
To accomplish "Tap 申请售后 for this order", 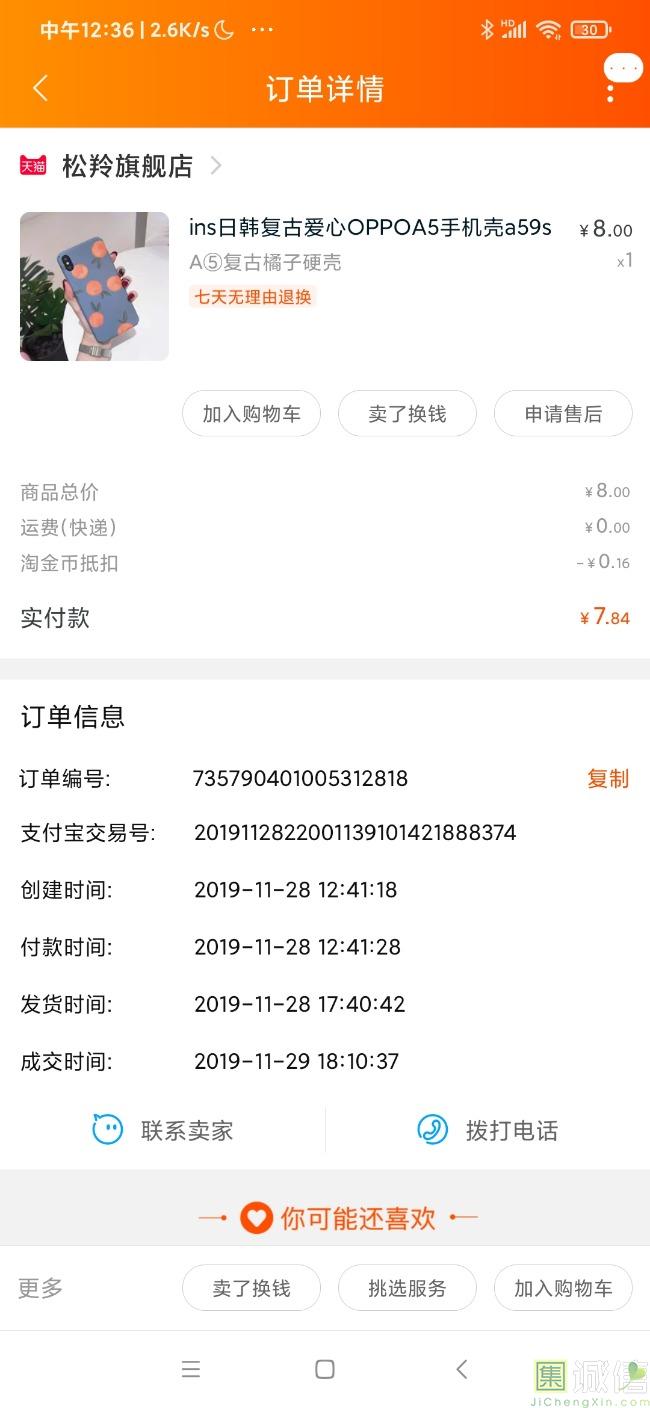I will point(563,413).
